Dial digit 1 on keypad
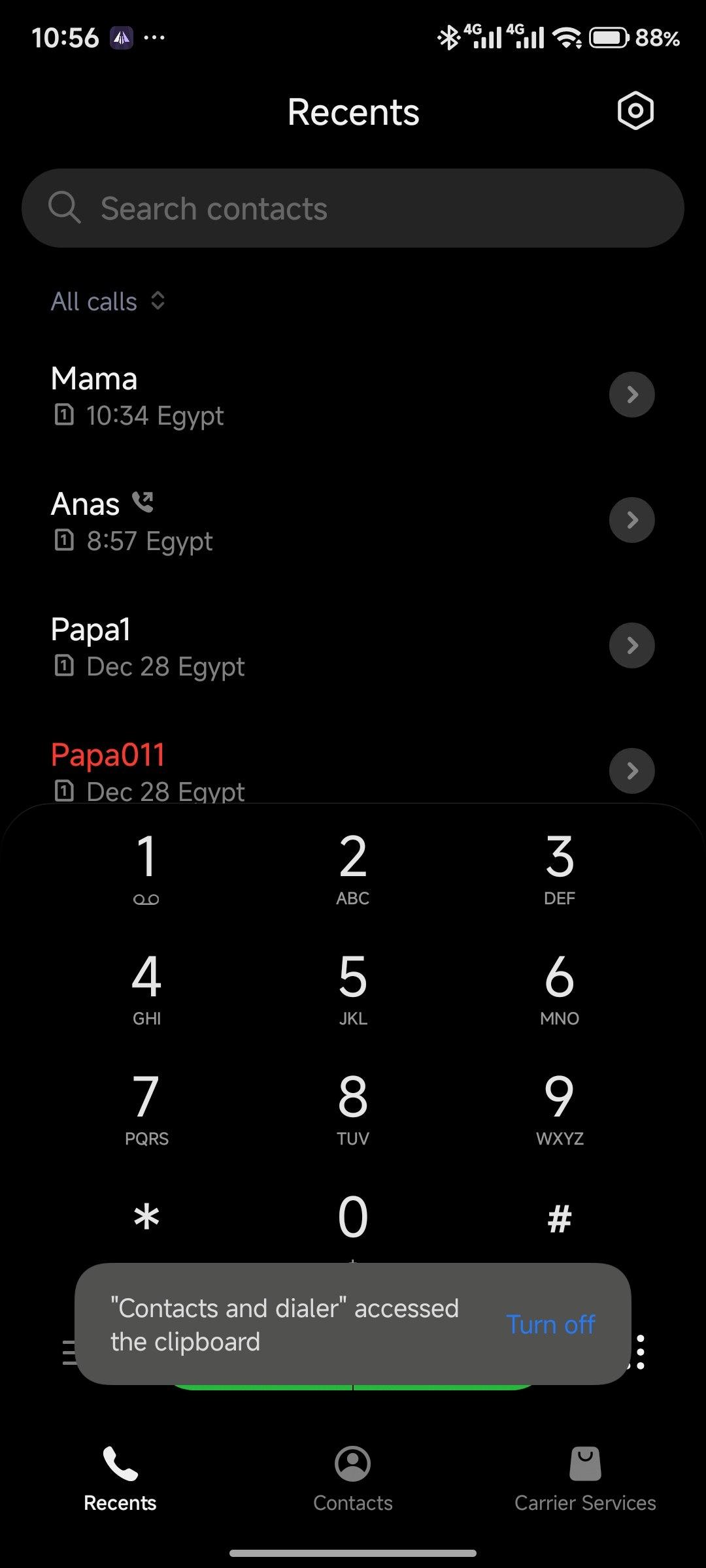The image size is (706, 1568). tap(146, 867)
